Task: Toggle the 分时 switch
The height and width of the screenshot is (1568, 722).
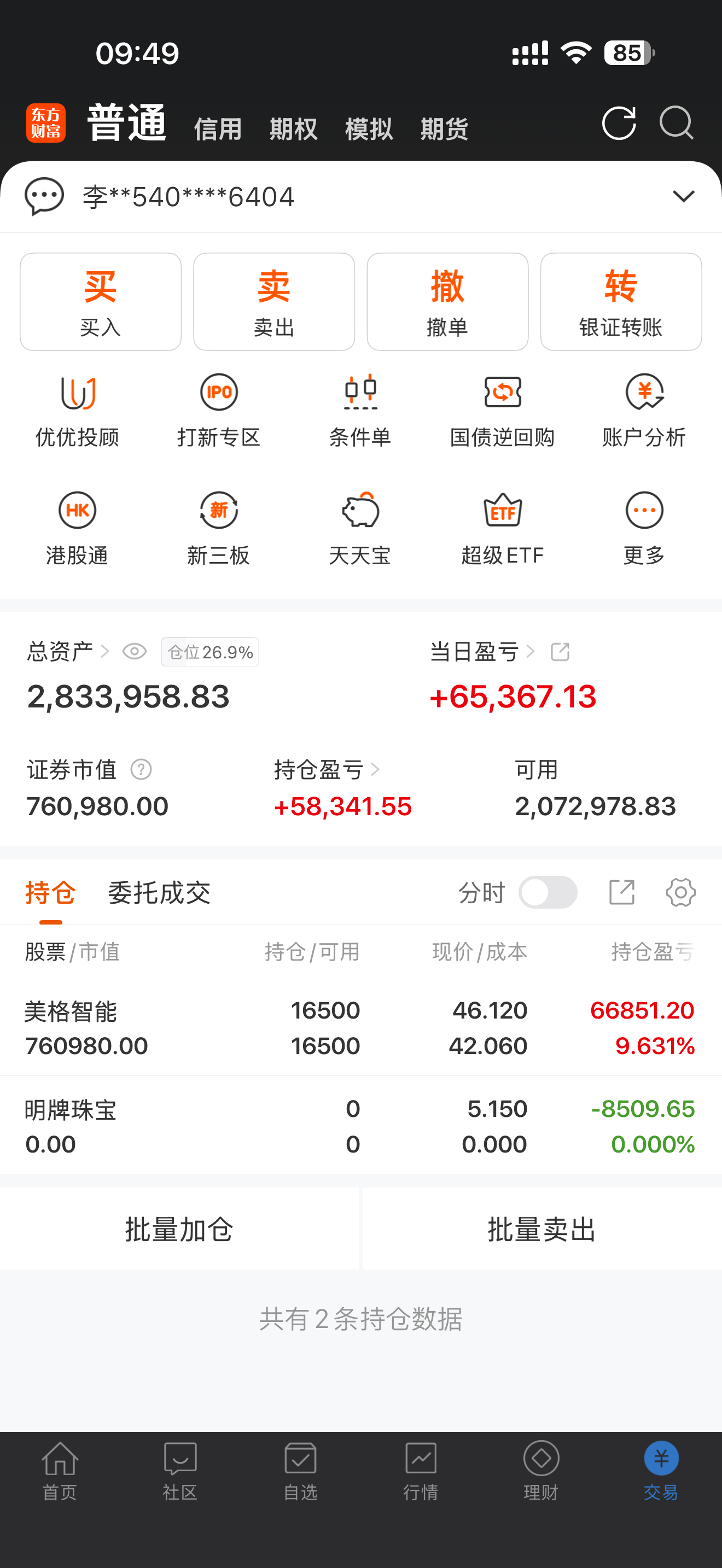Action: (x=548, y=892)
